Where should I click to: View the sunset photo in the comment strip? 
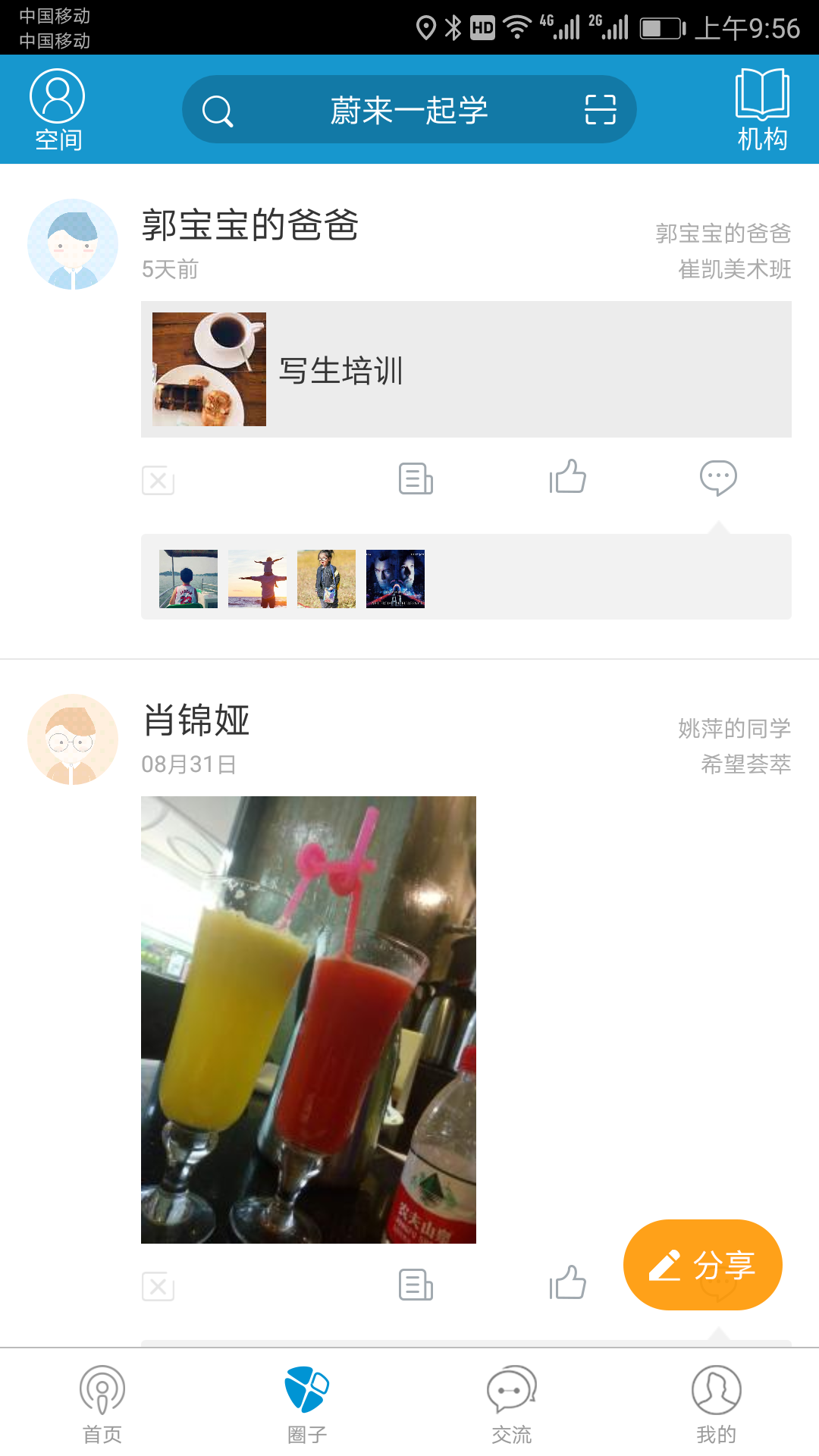pyautogui.click(x=257, y=579)
